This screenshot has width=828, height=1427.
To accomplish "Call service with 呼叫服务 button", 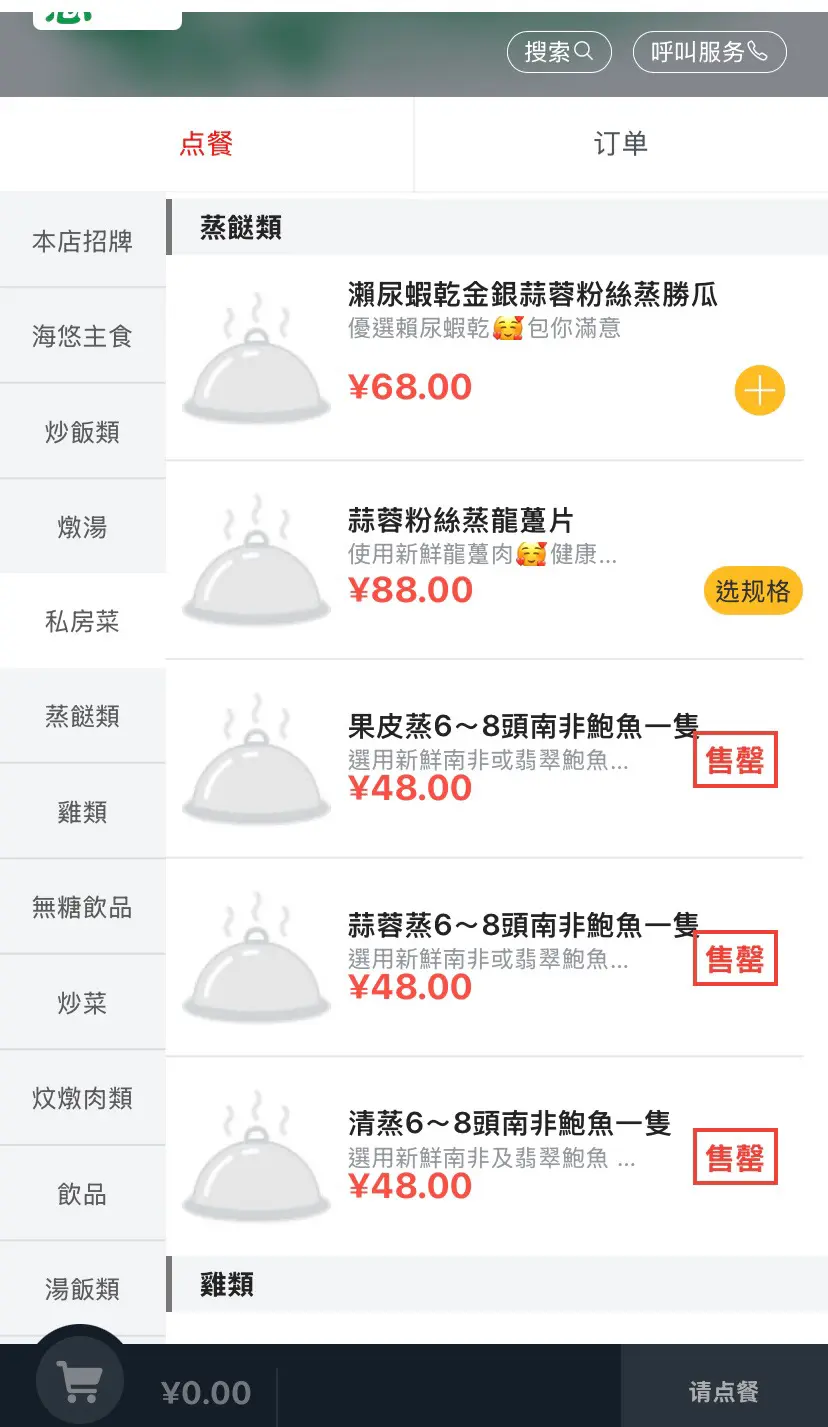I will (709, 52).
